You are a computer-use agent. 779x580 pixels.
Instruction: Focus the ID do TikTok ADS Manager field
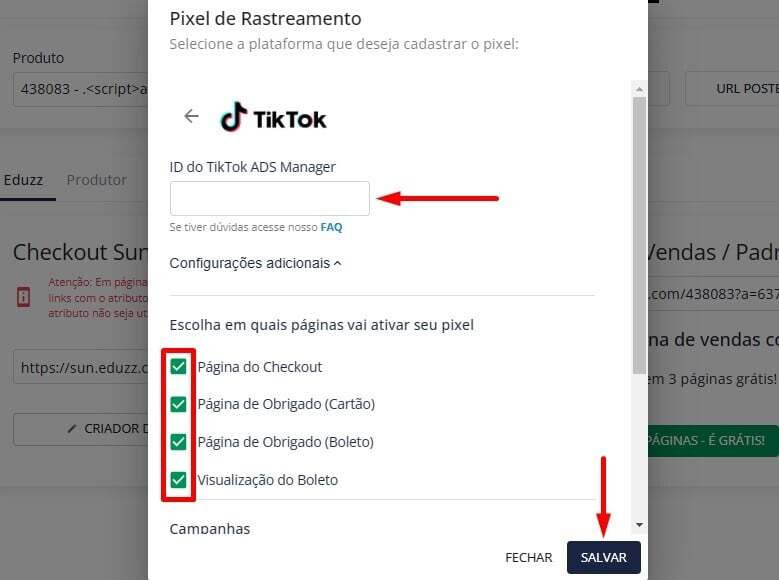(x=270, y=198)
